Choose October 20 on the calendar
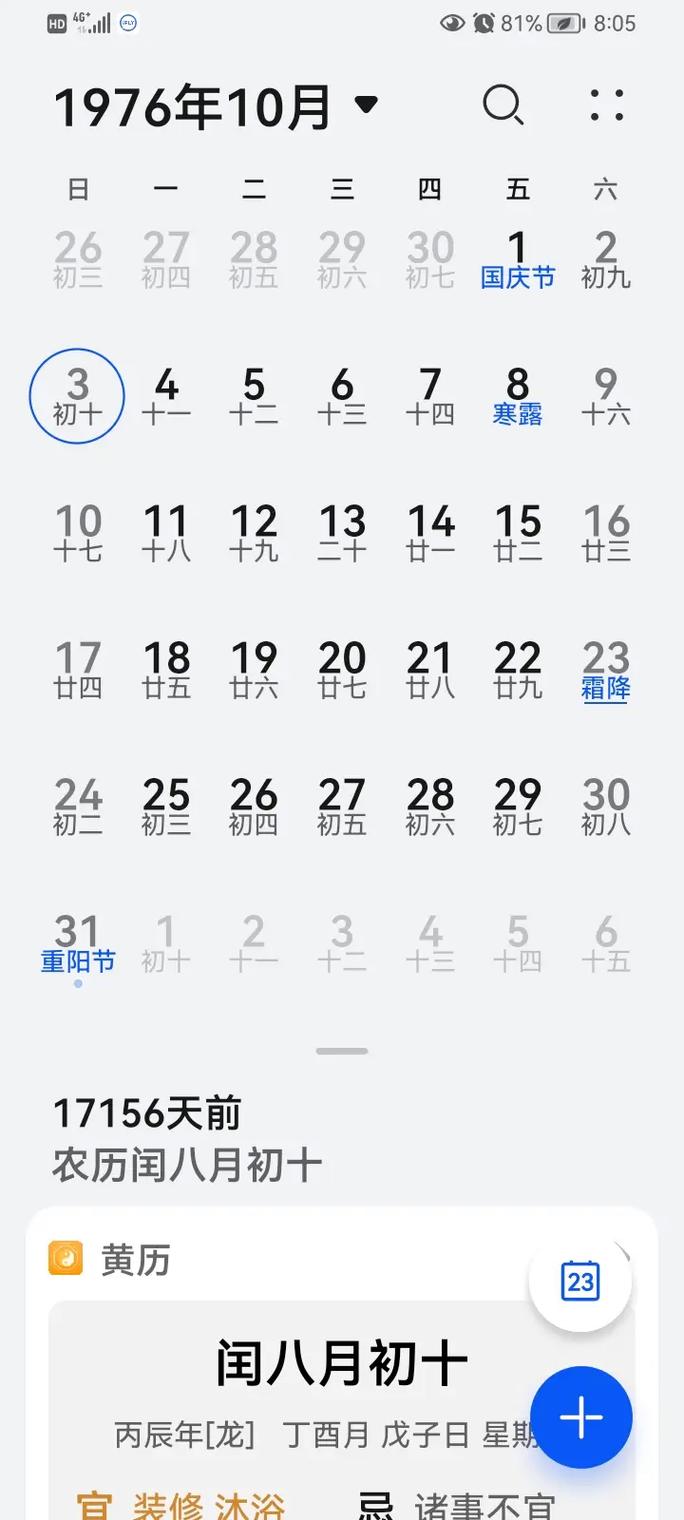The width and height of the screenshot is (684, 1520). [342, 672]
